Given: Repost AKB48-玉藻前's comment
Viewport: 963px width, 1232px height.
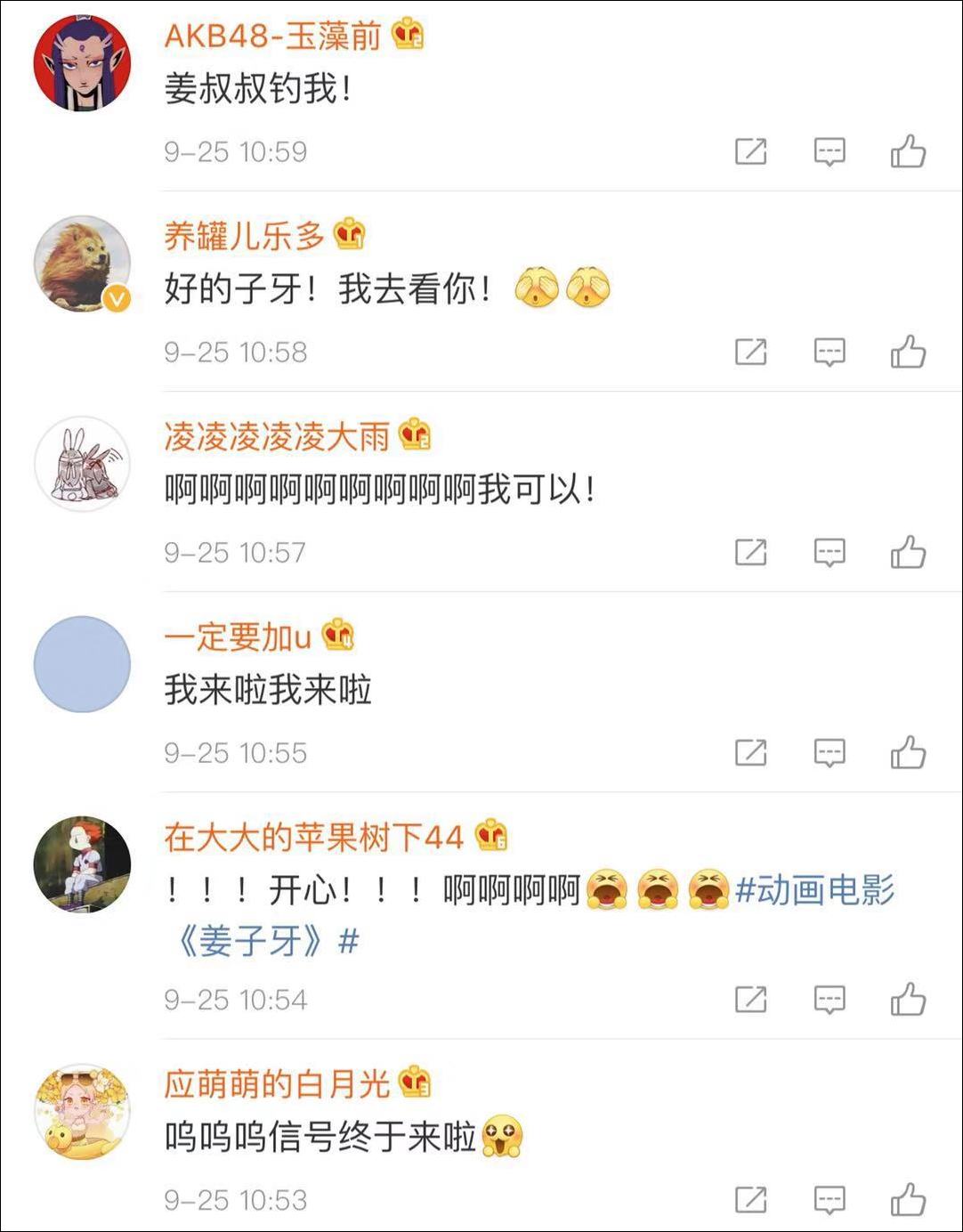Looking at the screenshot, I should (x=750, y=152).
